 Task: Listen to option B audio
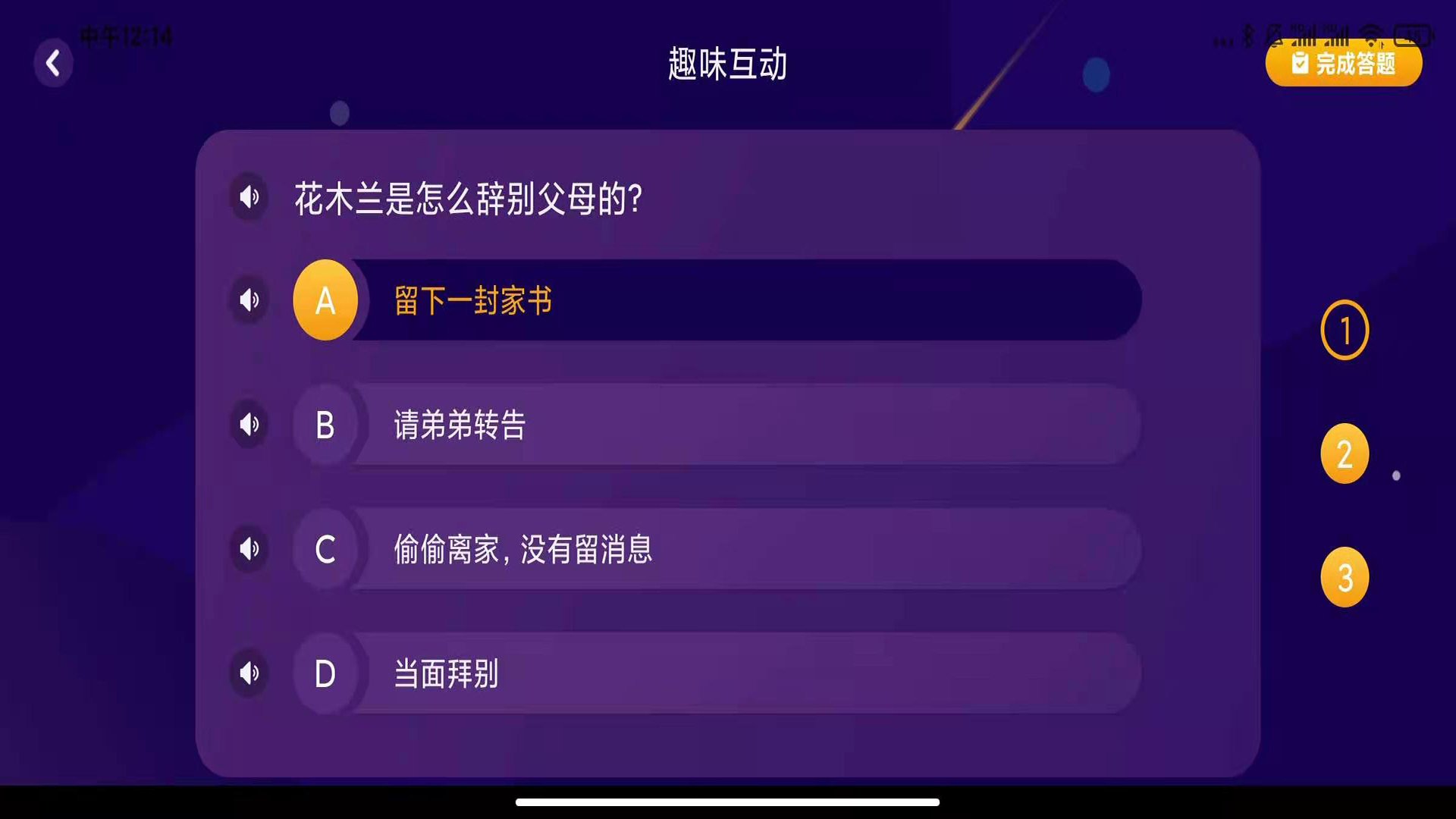point(249,425)
